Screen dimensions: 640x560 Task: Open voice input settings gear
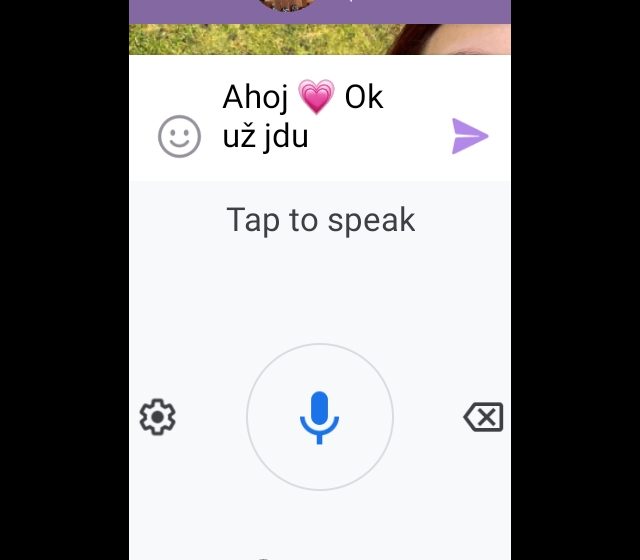(x=158, y=417)
